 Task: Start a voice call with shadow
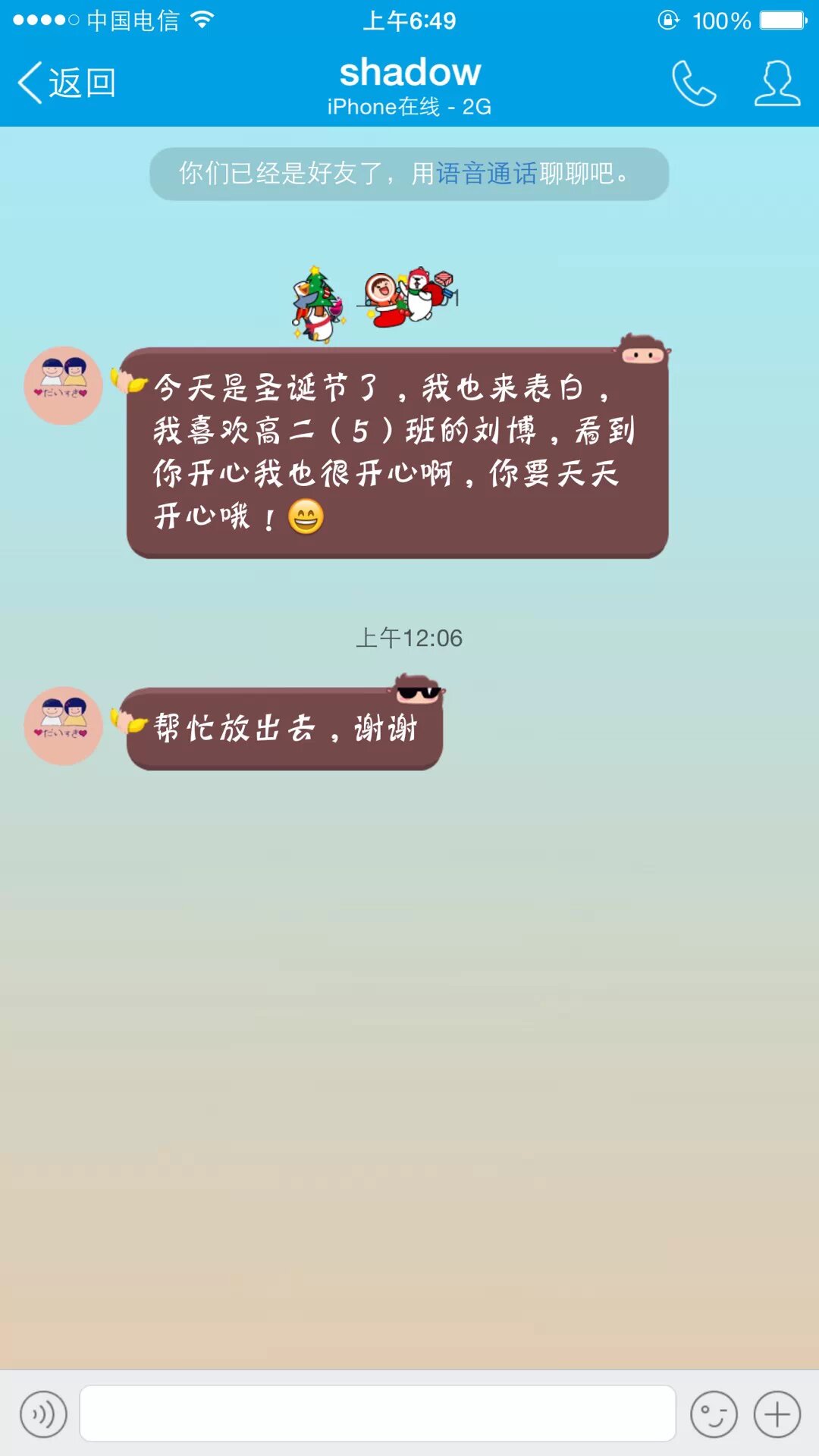(x=693, y=83)
